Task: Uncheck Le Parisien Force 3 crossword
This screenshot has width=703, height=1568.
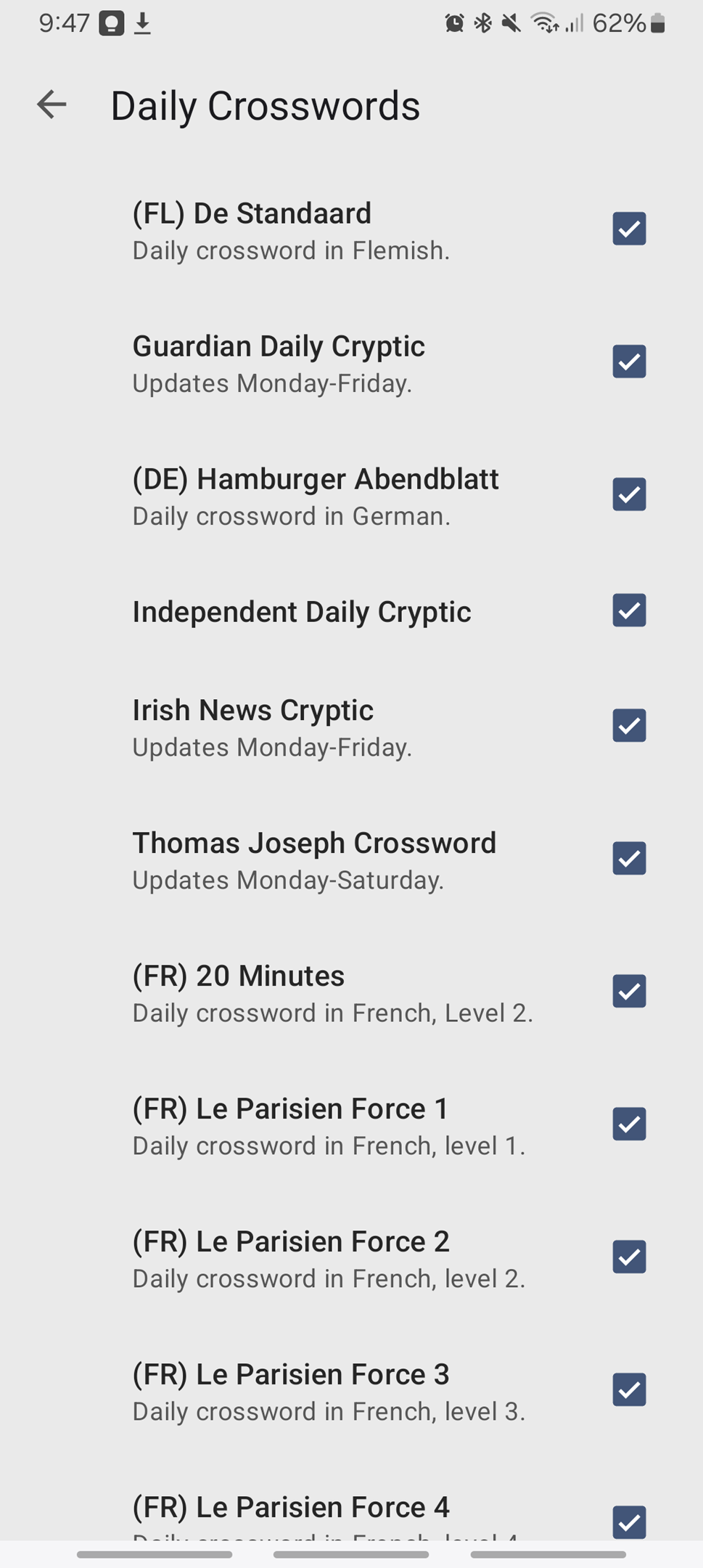Action: click(628, 1389)
